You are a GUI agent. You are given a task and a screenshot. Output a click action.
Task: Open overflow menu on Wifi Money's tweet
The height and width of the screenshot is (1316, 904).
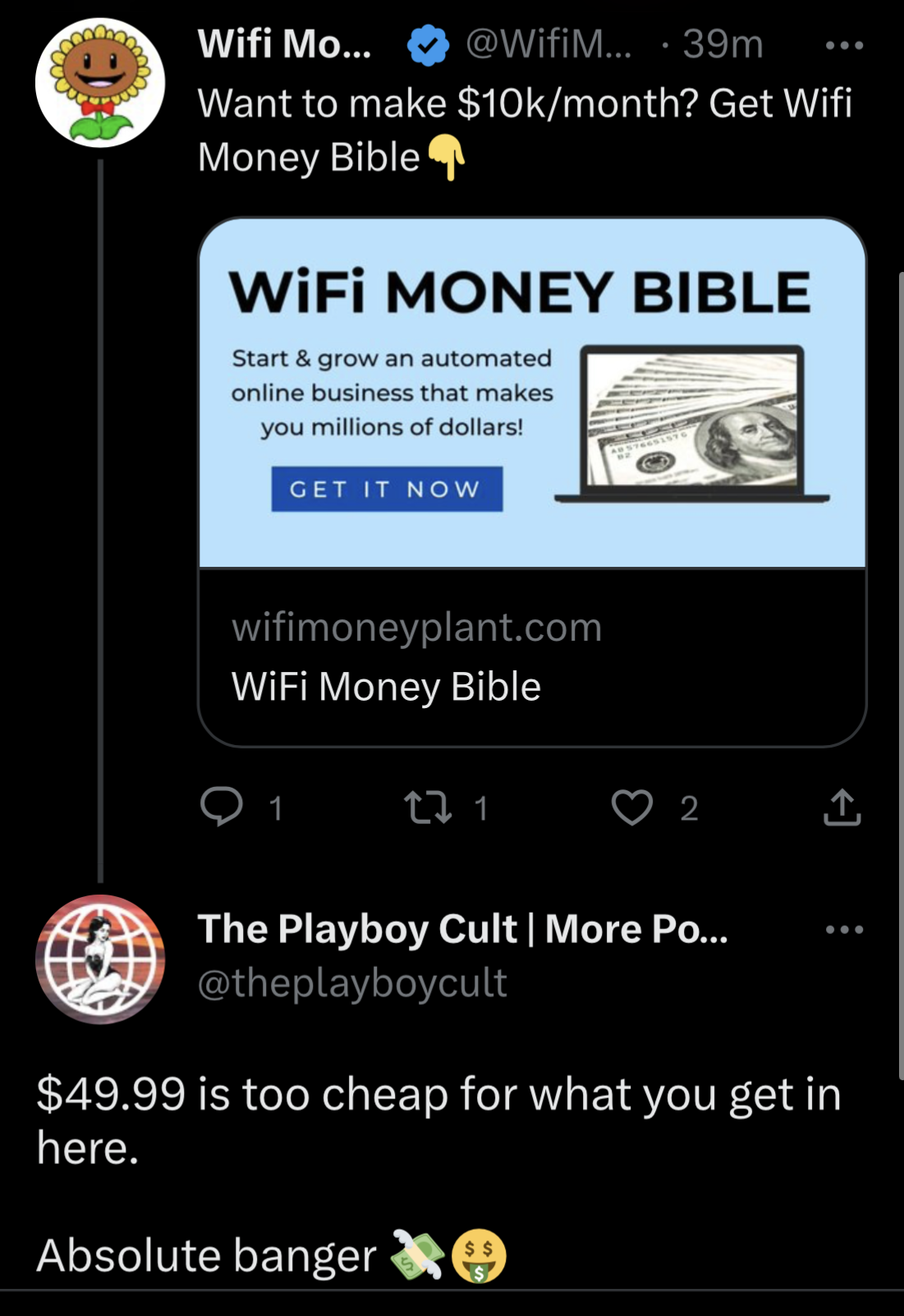click(x=844, y=45)
